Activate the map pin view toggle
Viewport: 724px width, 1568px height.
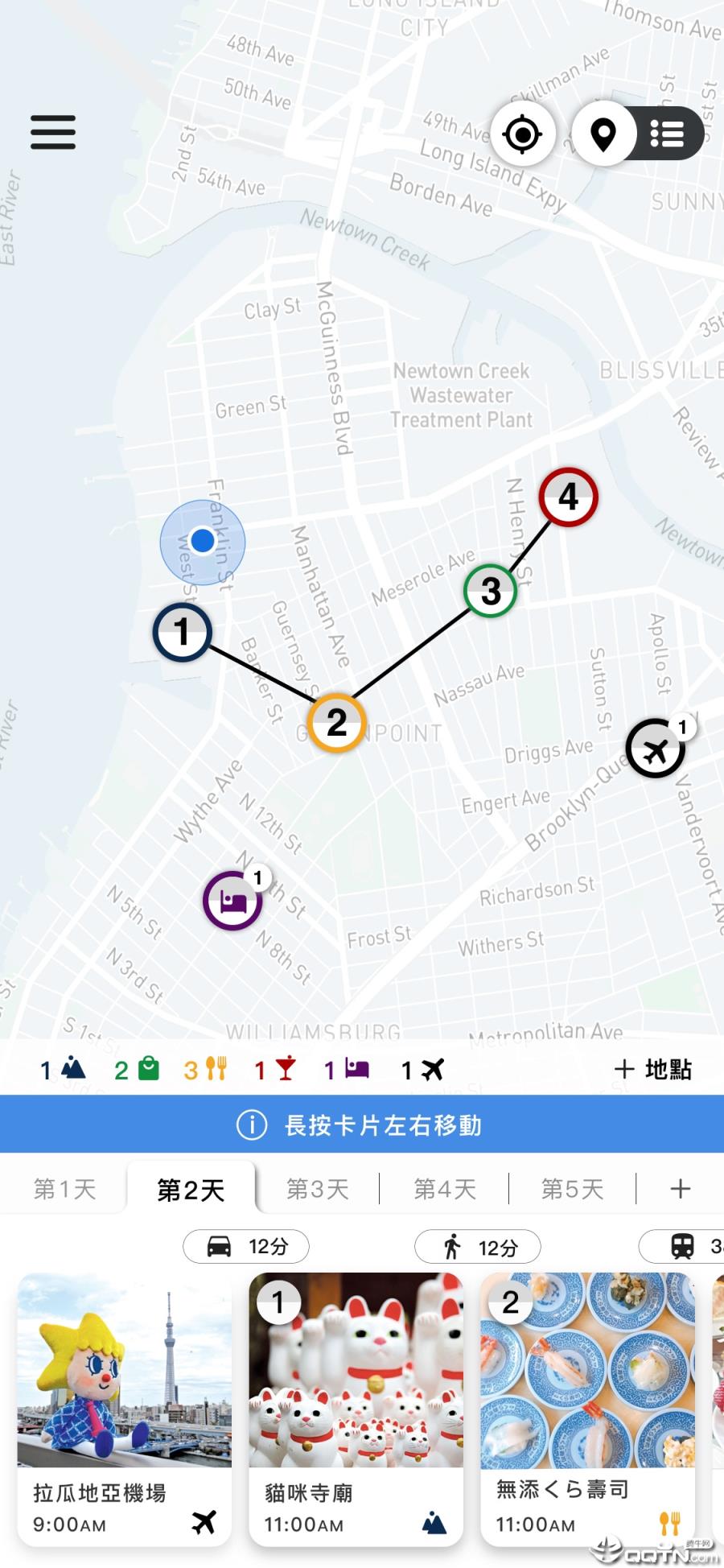point(605,134)
